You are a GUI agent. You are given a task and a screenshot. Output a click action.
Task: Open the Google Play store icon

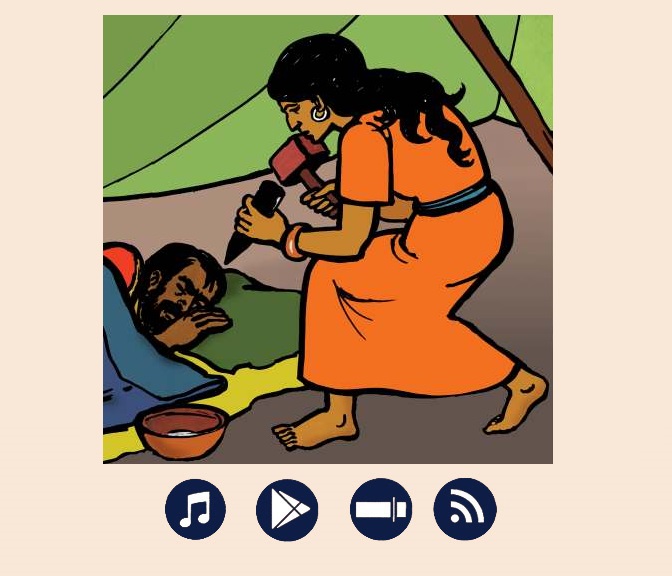coord(287,509)
